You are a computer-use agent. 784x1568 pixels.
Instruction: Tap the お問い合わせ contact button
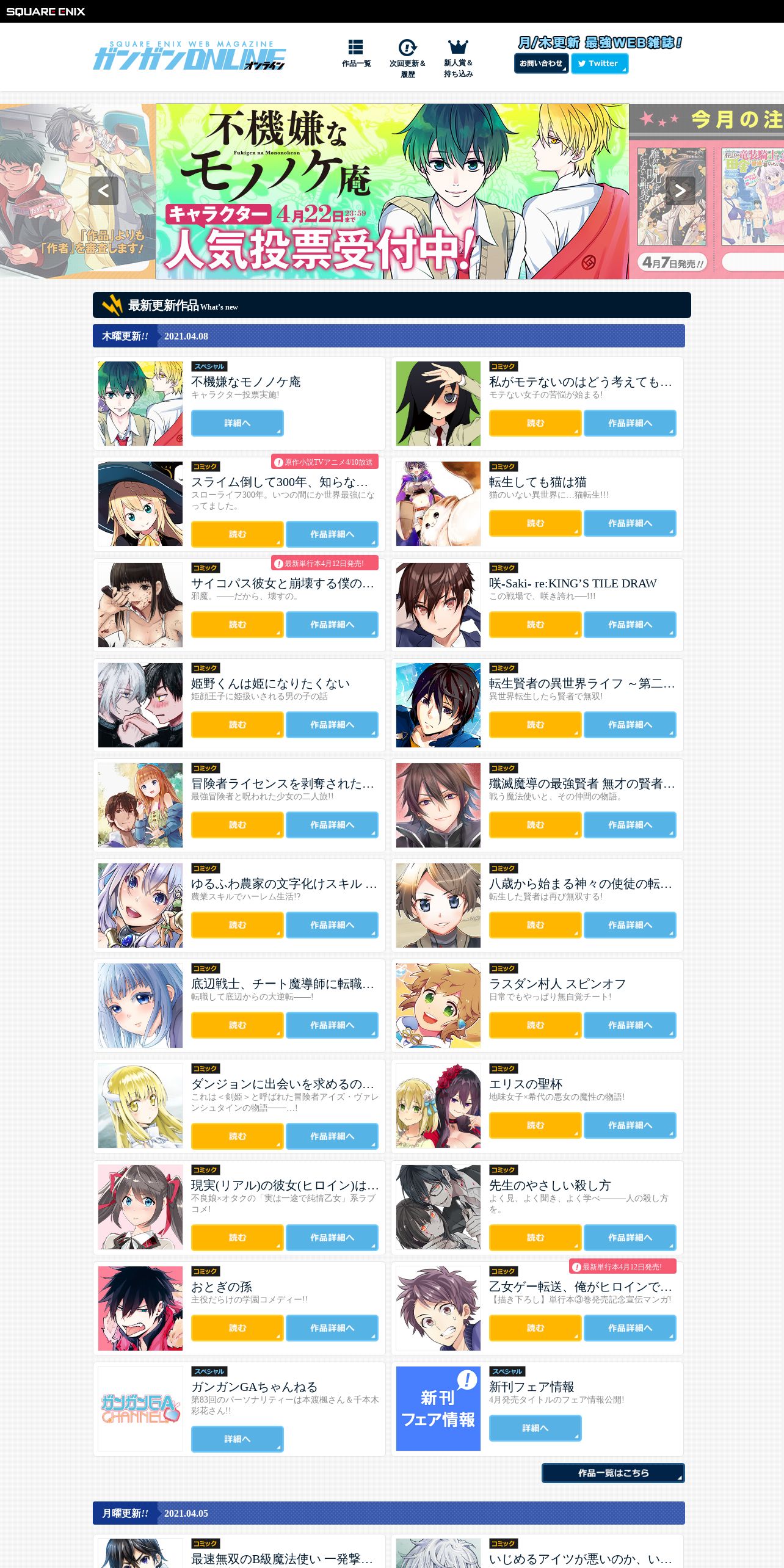pos(541,64)
